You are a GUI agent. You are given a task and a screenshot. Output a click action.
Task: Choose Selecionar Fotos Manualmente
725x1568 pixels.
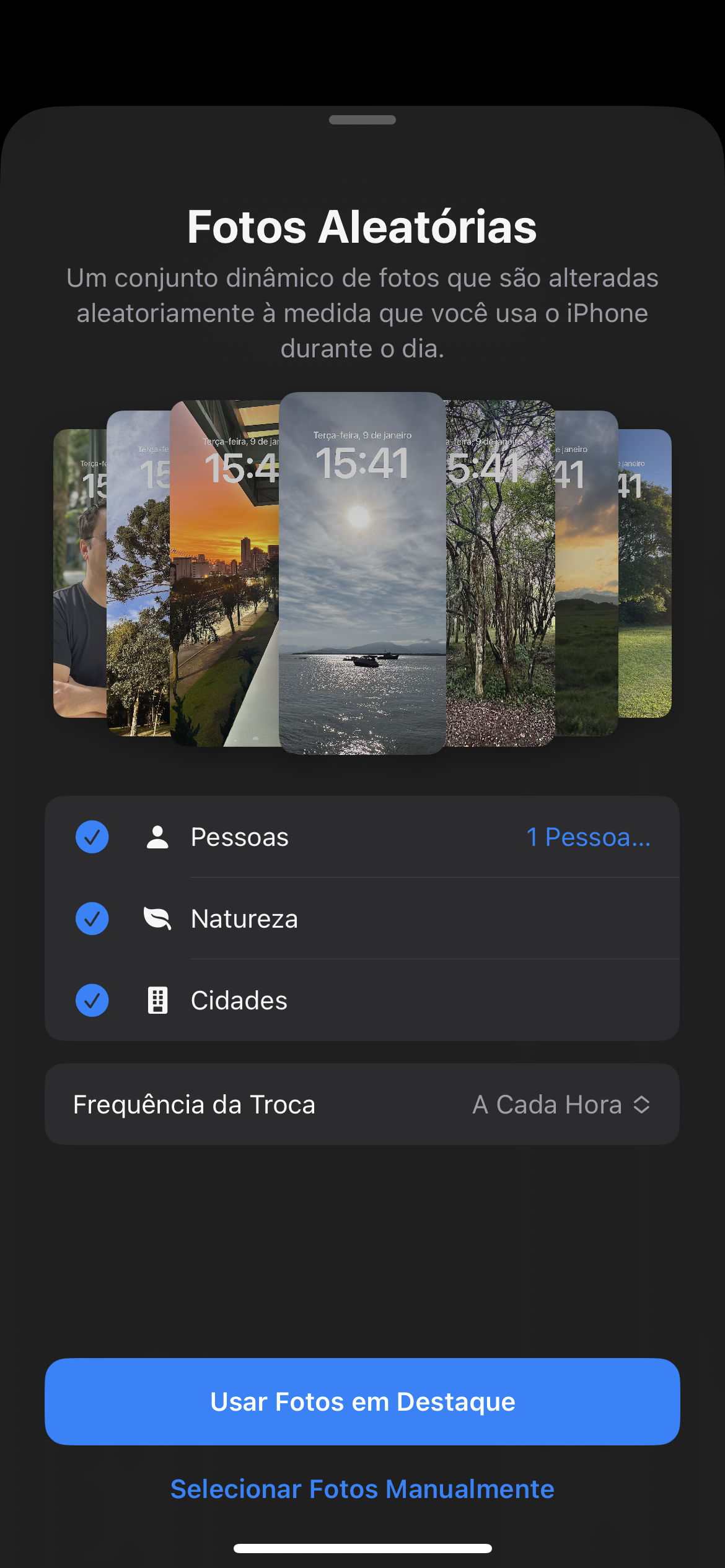(362, 1489)
